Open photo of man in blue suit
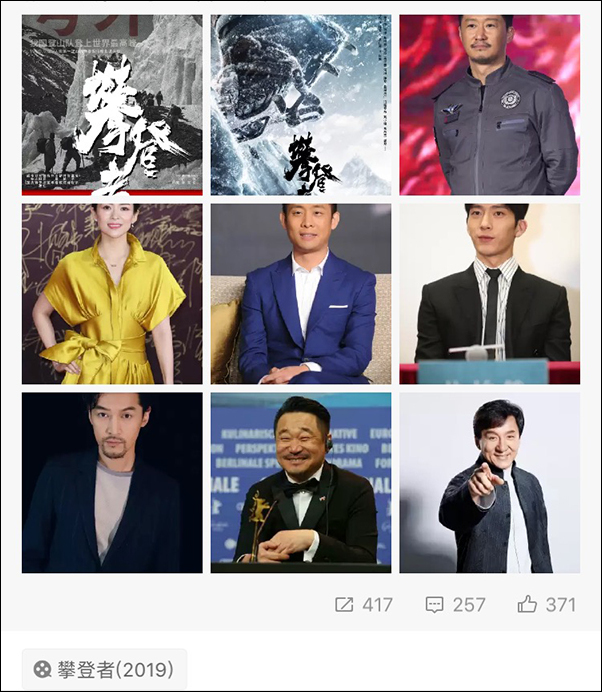Viewport: 602px width, 692px height. (x=301, y=294)
